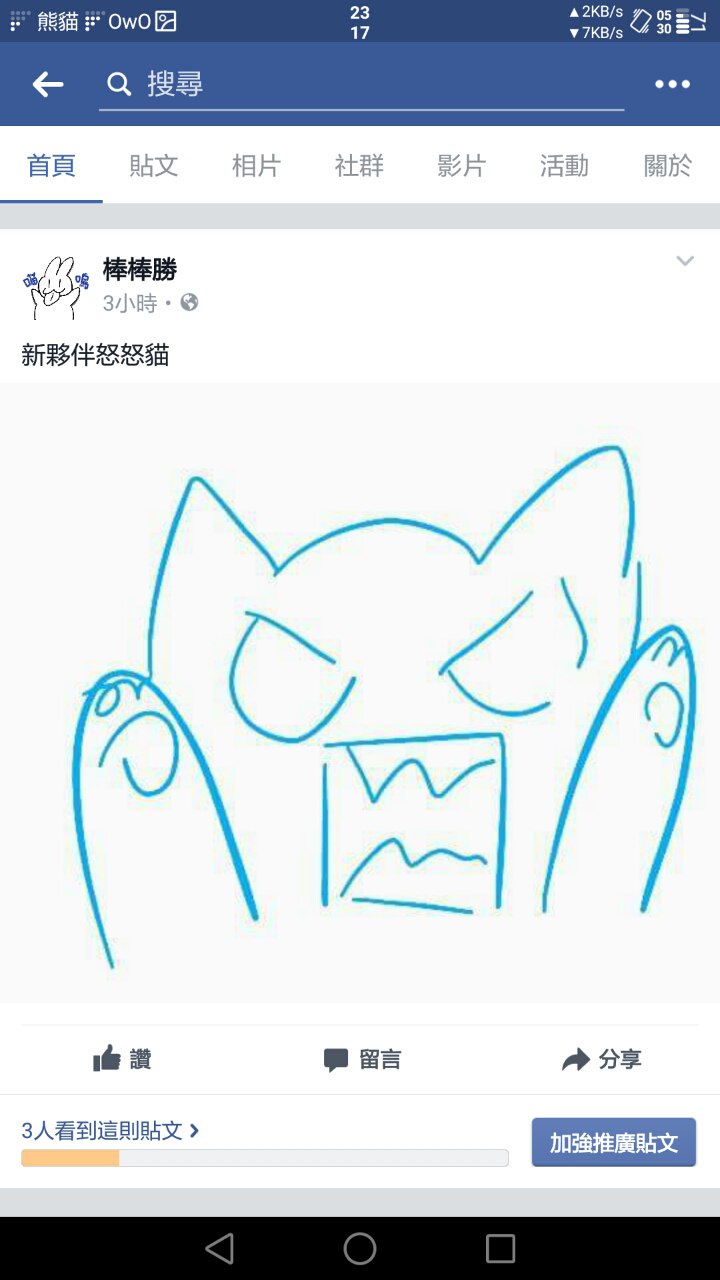
Task: Share the post with 分享
Action: click(x=602, y=1059)
